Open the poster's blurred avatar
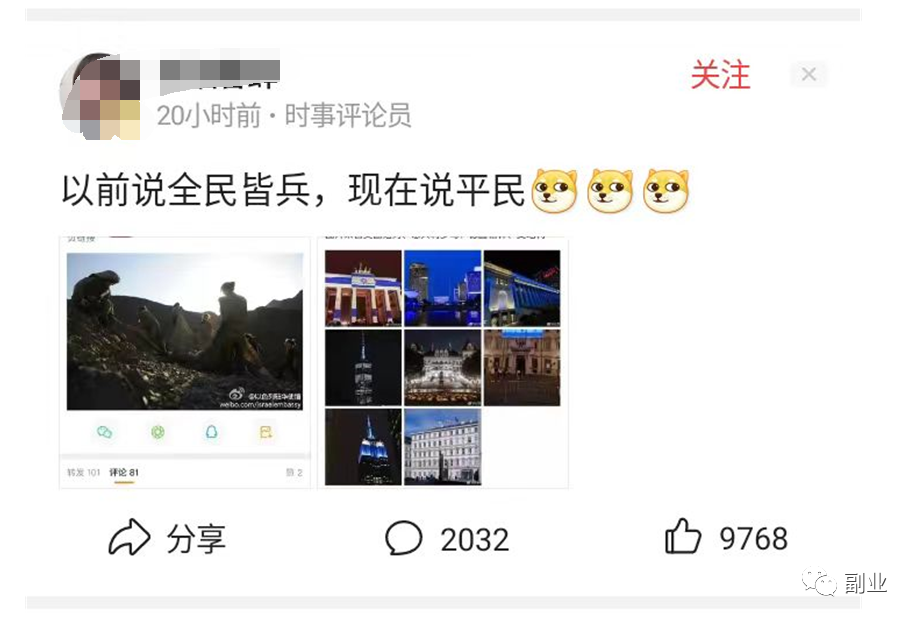The height and width of the screenshot is (623, 917). 99,97
